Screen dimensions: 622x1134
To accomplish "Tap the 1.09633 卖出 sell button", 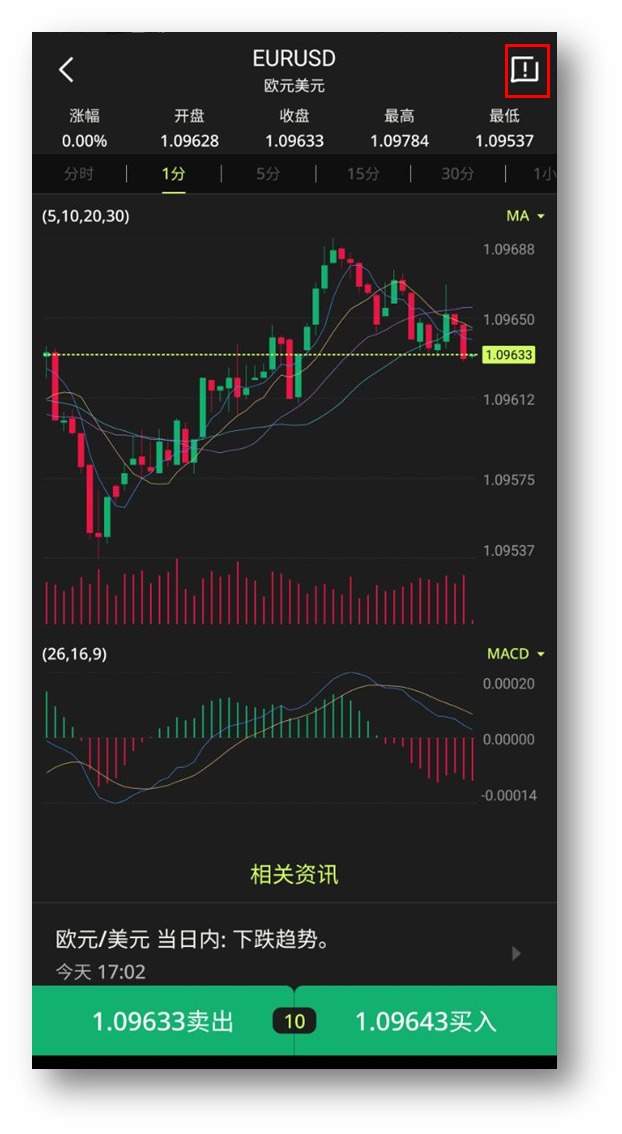I will click(x=163, y=1021).
